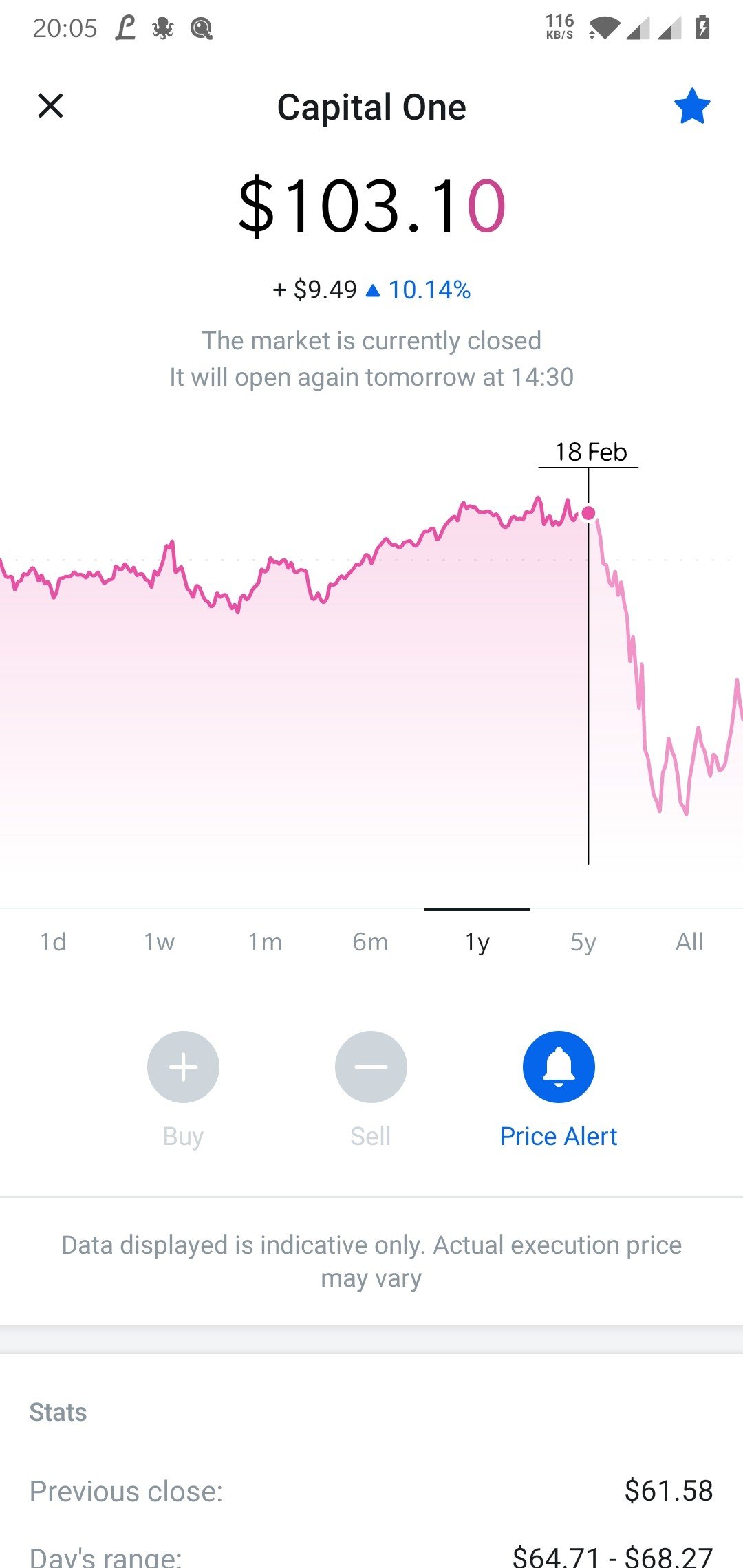Show the 1m chart range
The image size is (743, 1568).
pyautogui.click(x=265, y=941)
